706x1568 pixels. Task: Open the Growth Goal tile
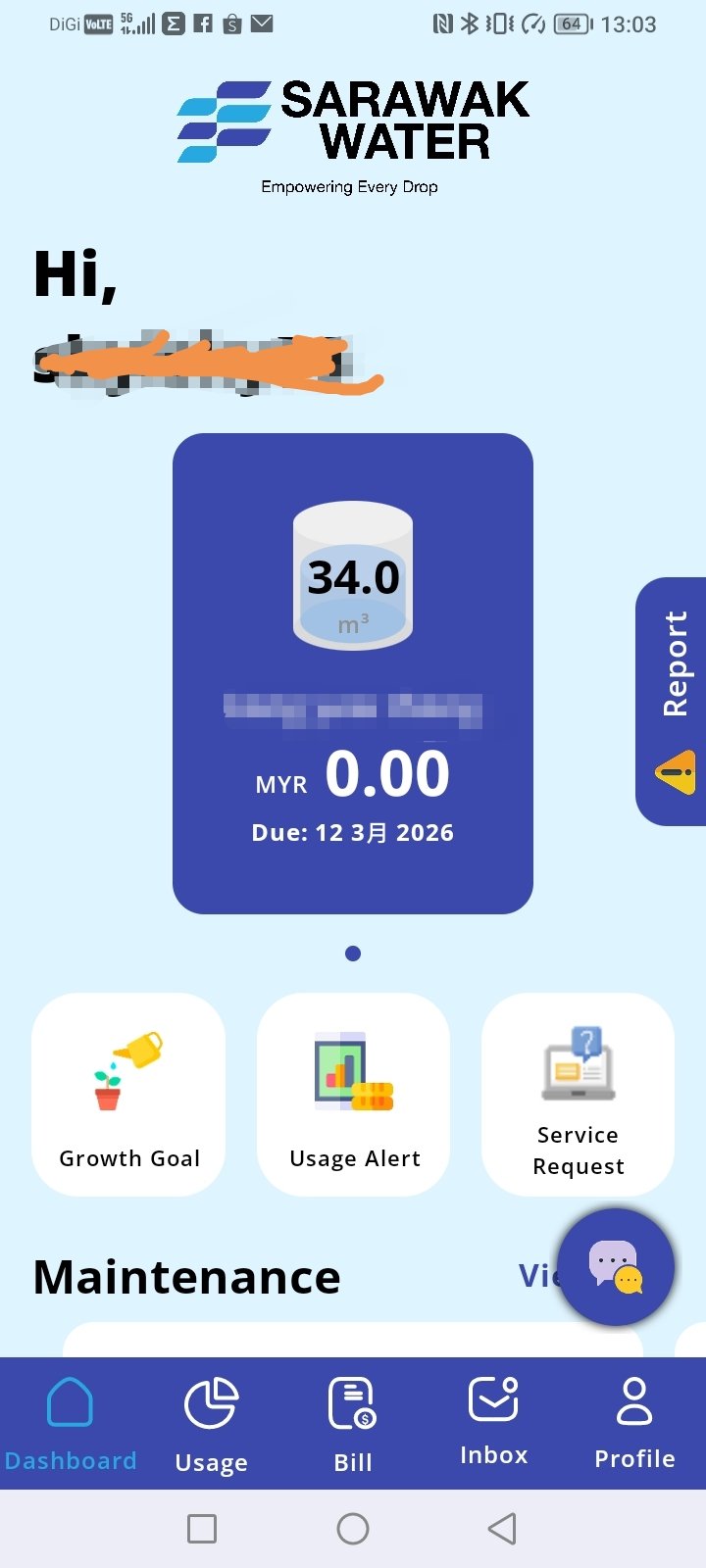pos(128,1095)
